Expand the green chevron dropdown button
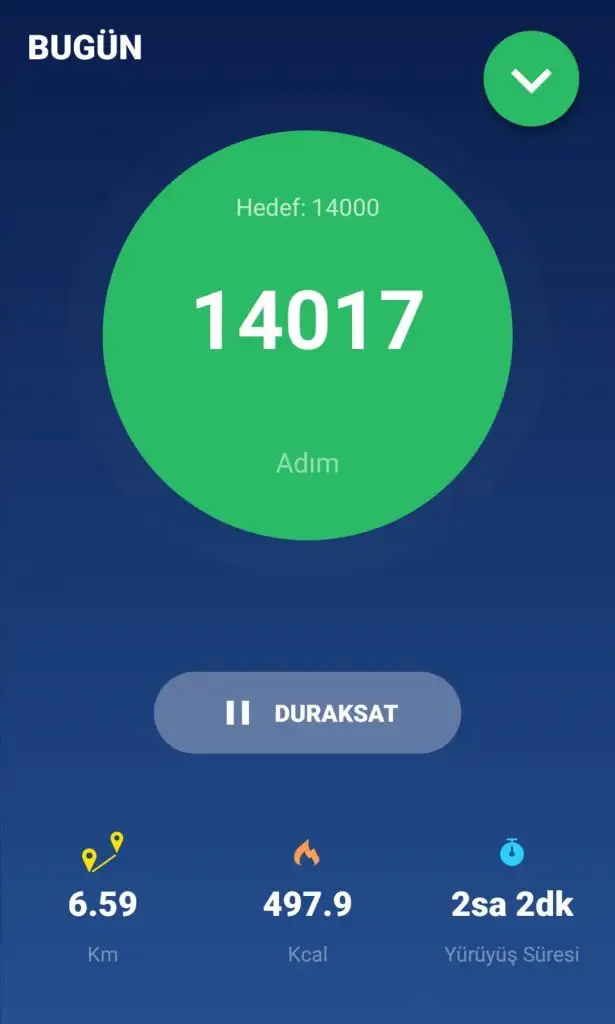The width and height of the screenshot is (615, 1024). (x=531, y=79)
